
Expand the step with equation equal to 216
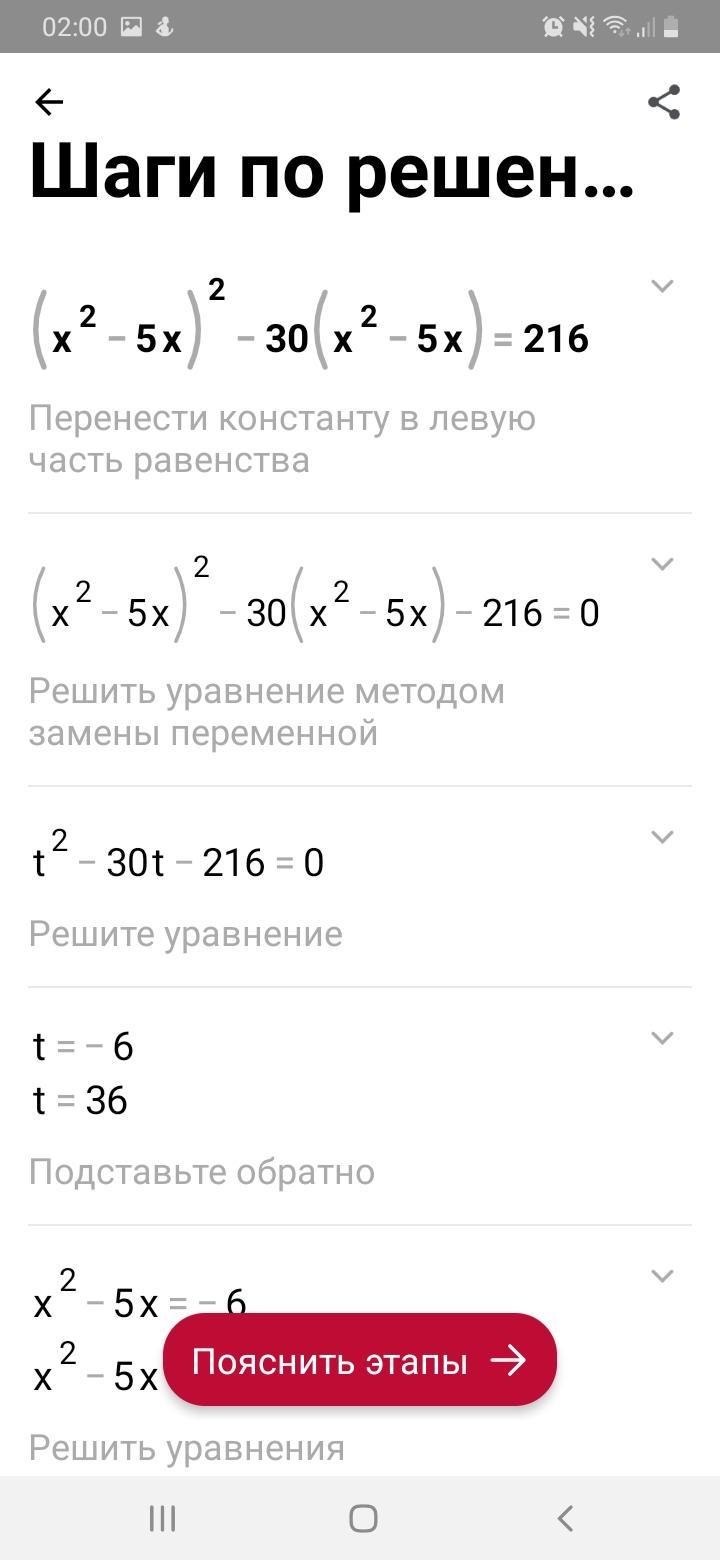(661, 287)
